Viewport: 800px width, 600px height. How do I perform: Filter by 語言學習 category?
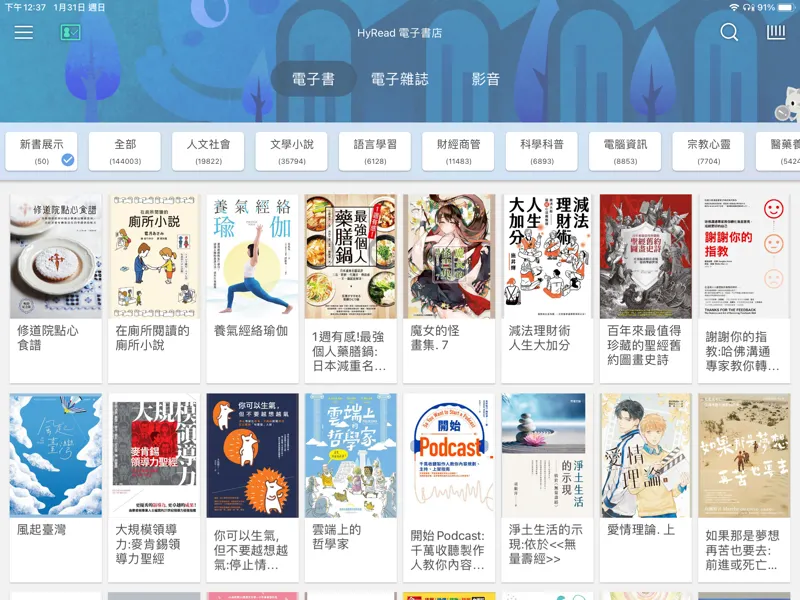pyautogui.click(x=375, y=151)
